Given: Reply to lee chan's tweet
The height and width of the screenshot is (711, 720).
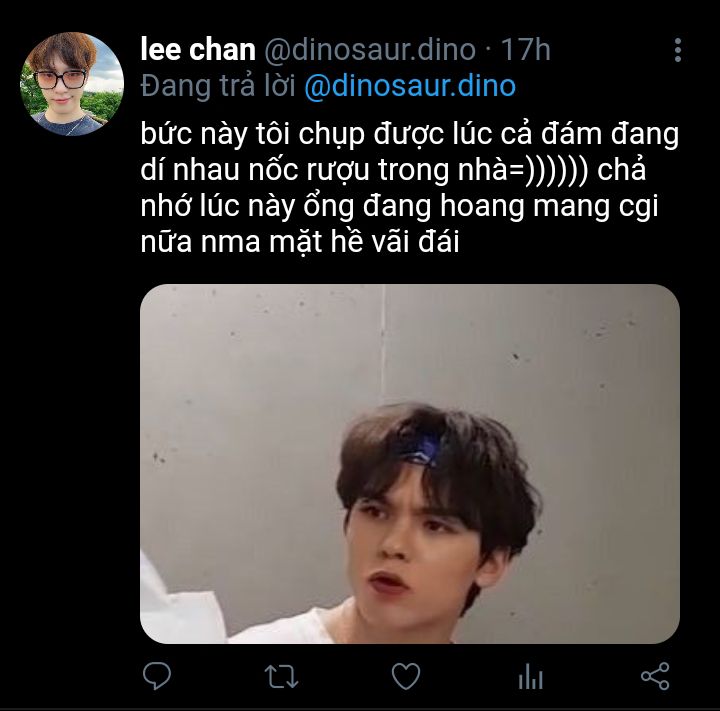Looking at the screenshot, I should click(157, 677).
